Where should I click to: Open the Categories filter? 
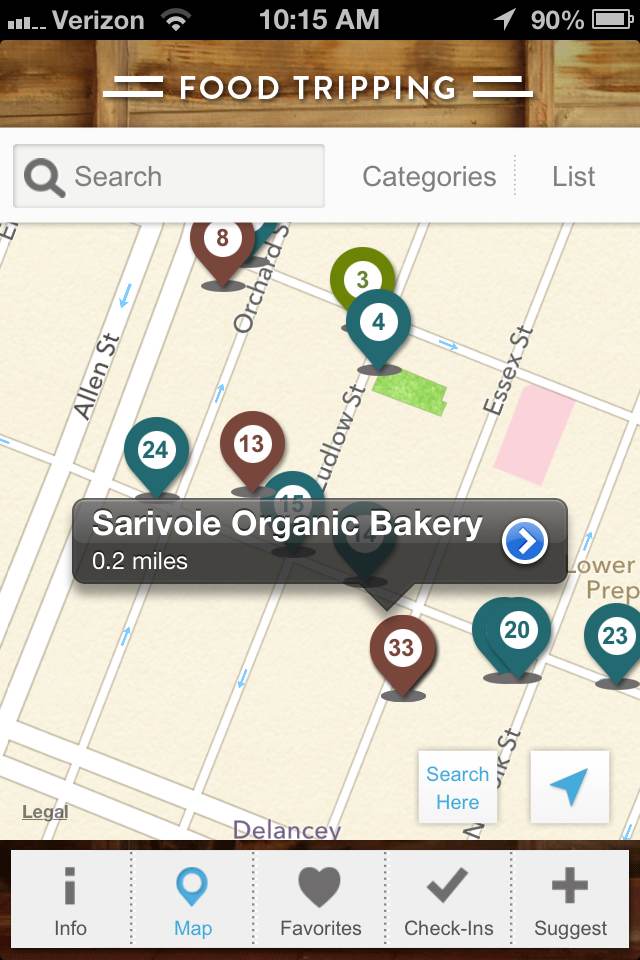[x=429, y=177]
